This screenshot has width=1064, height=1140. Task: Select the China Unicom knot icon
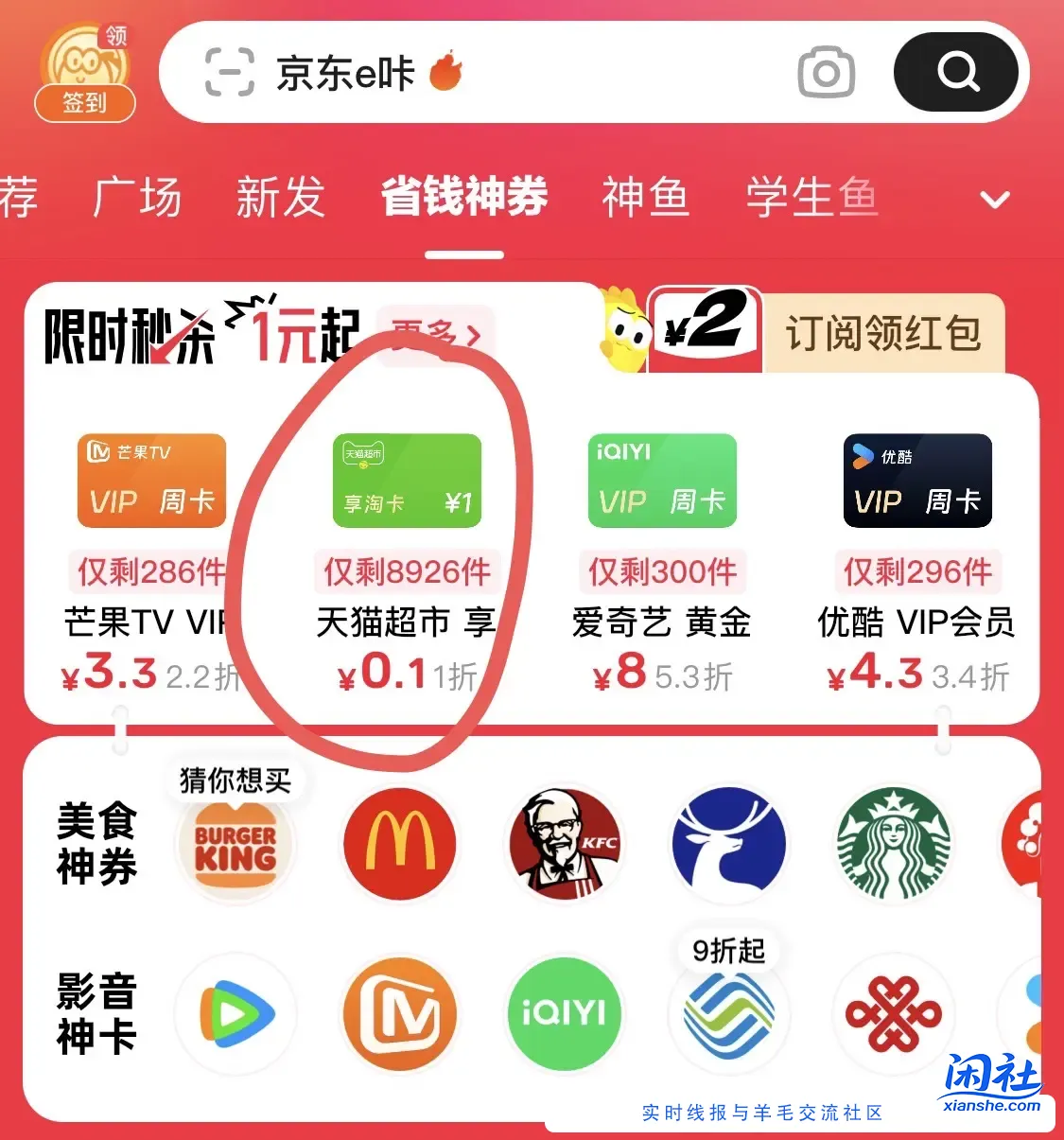coord(893,1013)
